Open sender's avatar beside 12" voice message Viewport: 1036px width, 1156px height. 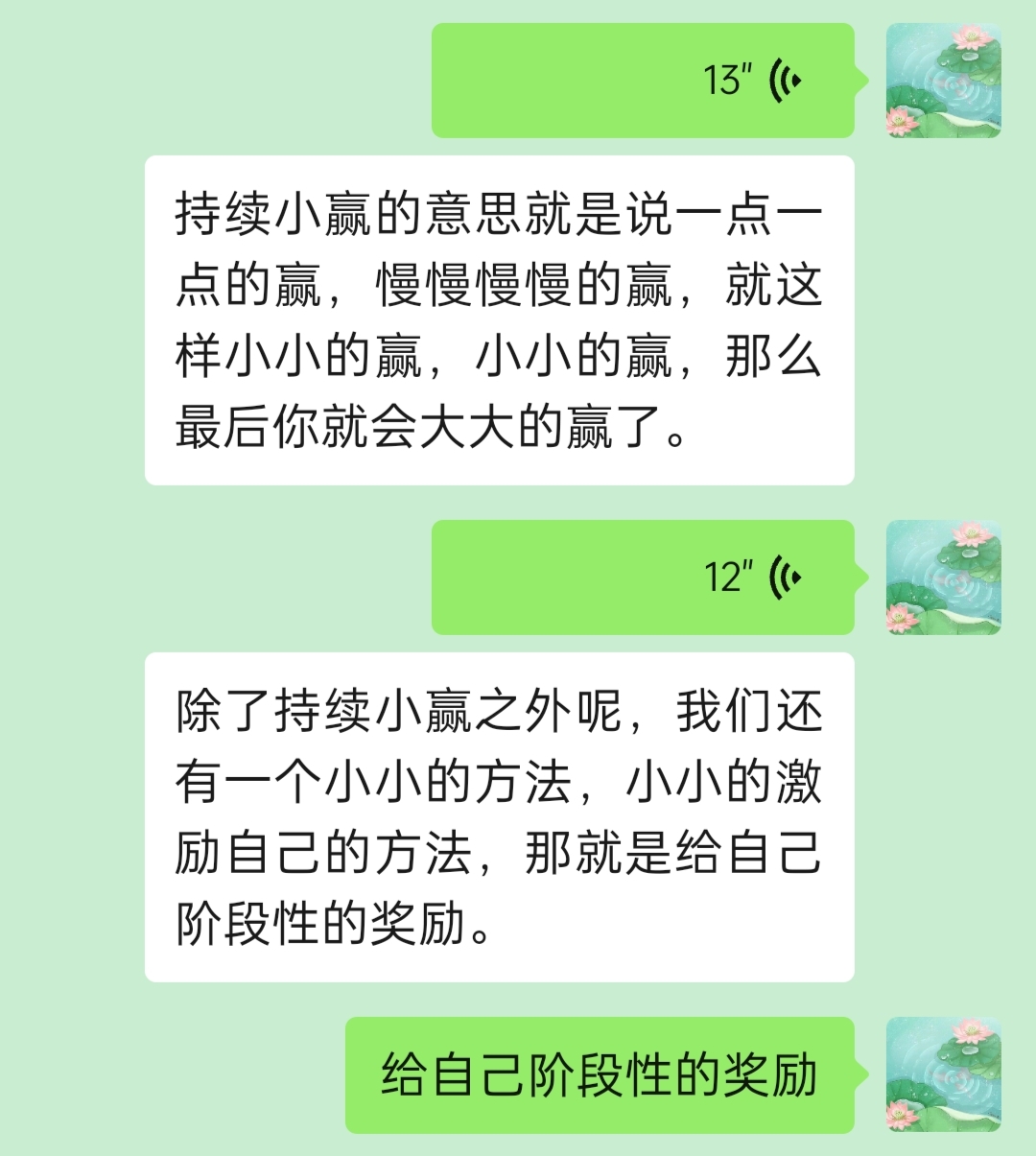[x=943, y=578]
